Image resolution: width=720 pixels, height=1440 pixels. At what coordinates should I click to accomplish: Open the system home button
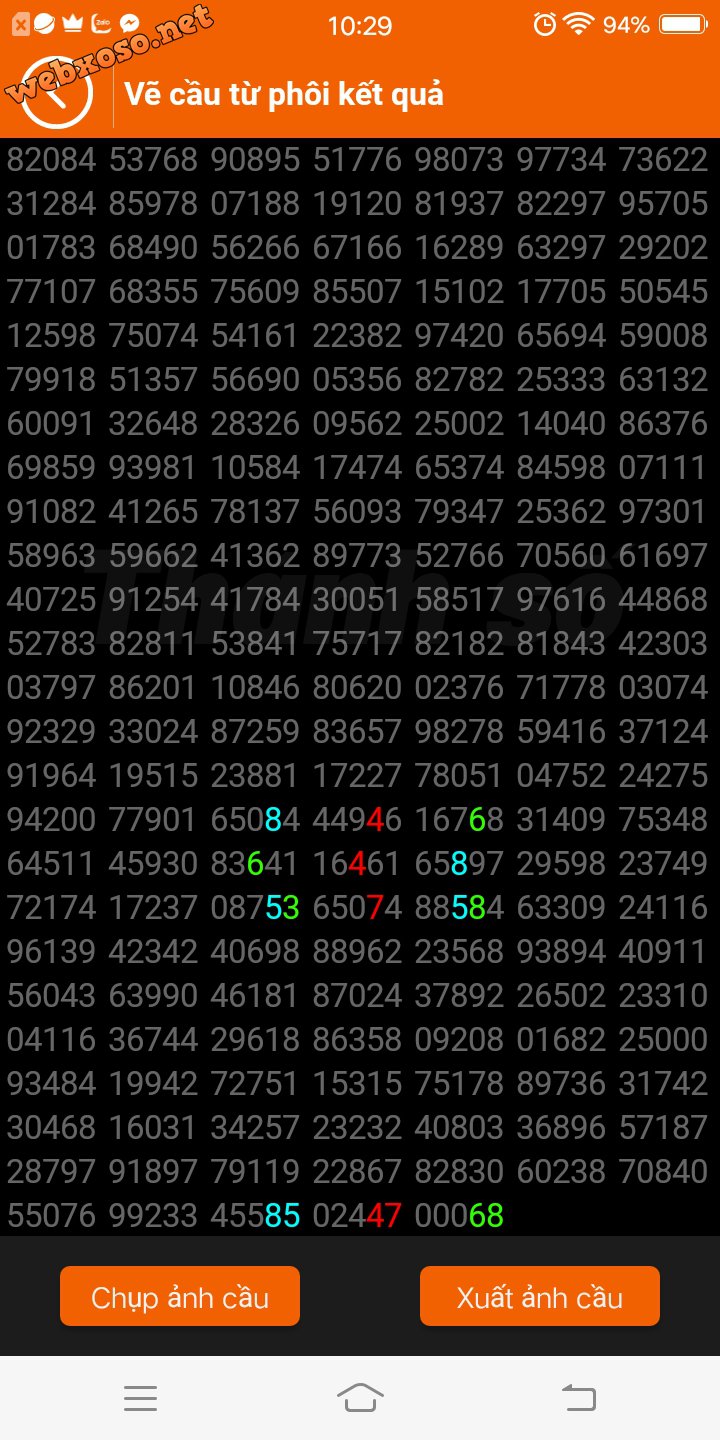tap(360, 1397)
